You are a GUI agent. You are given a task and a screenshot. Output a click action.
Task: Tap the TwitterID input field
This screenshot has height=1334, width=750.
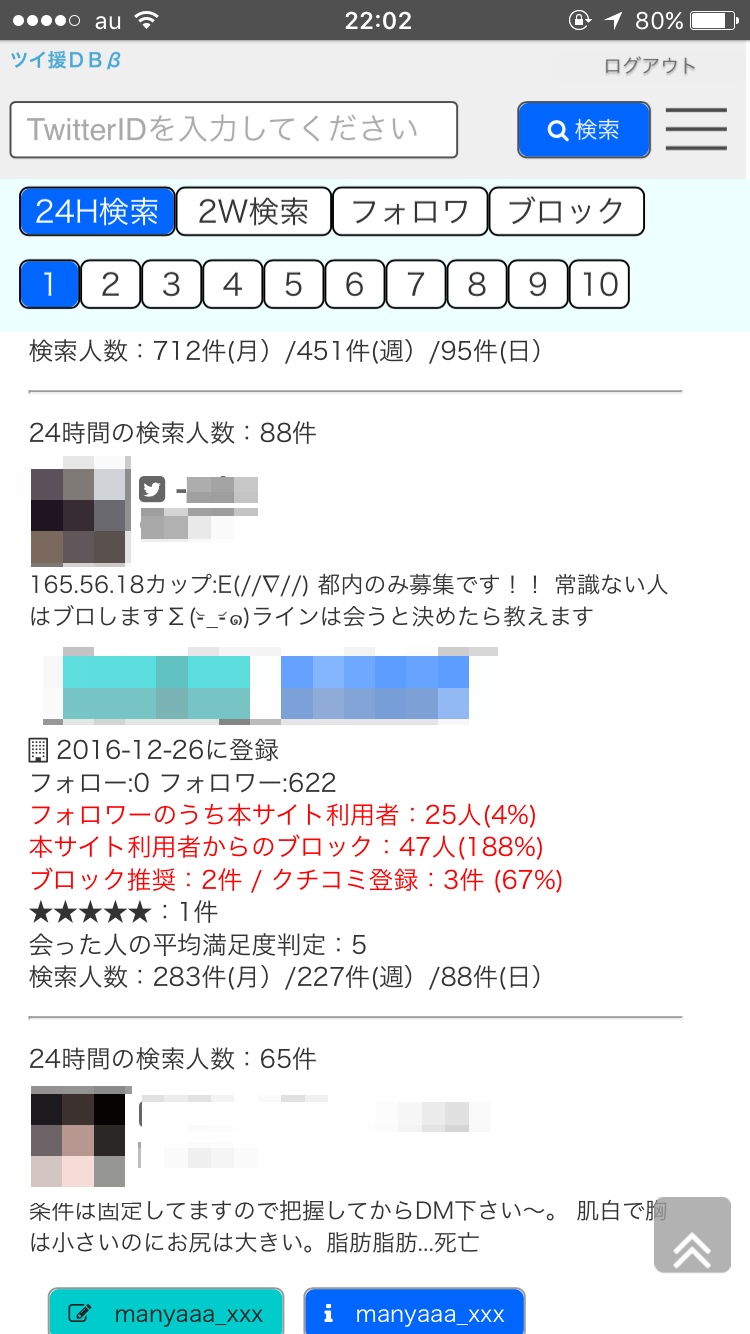click(x=233, y=130)
